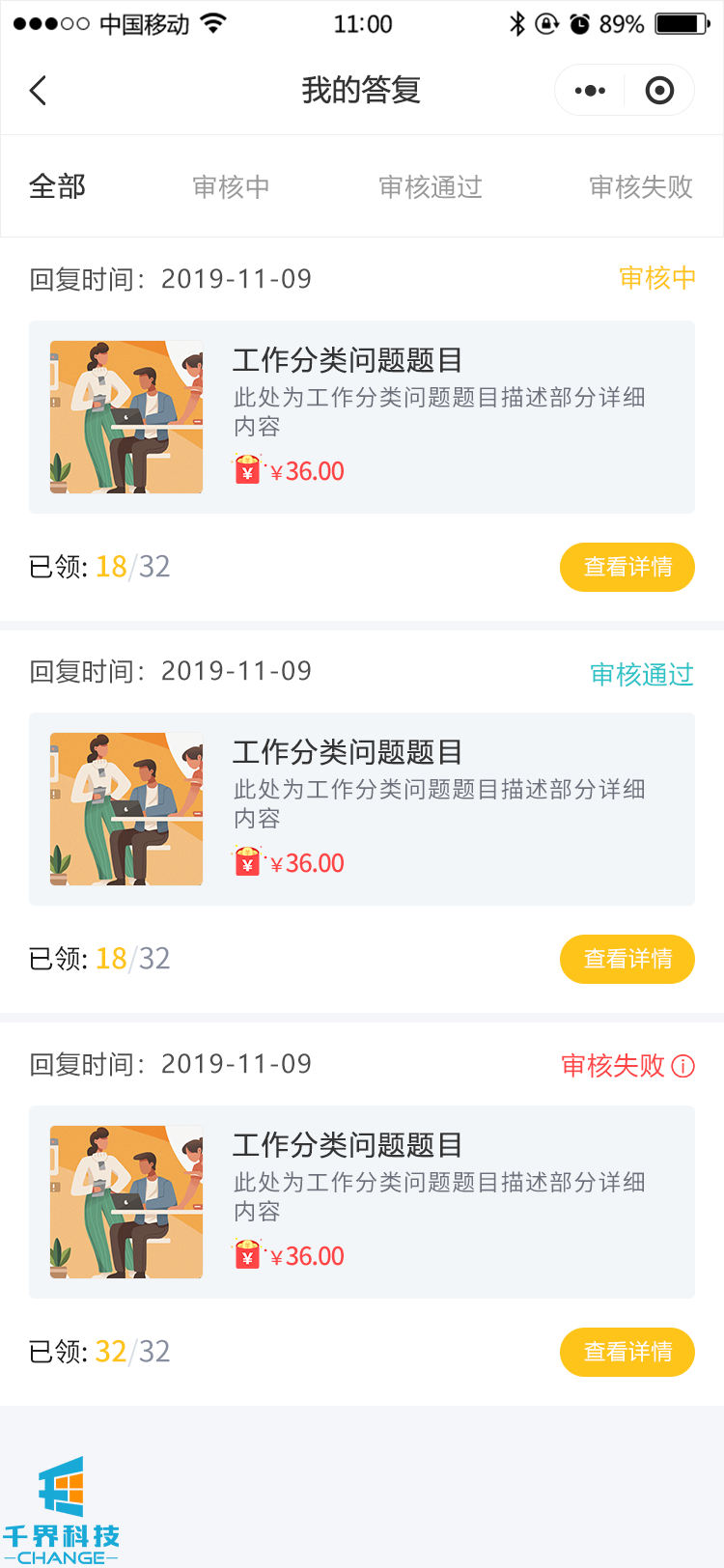724x1568 pixels.
Task: Open the question card in the 审核失败 reply
Action: 362,1202
